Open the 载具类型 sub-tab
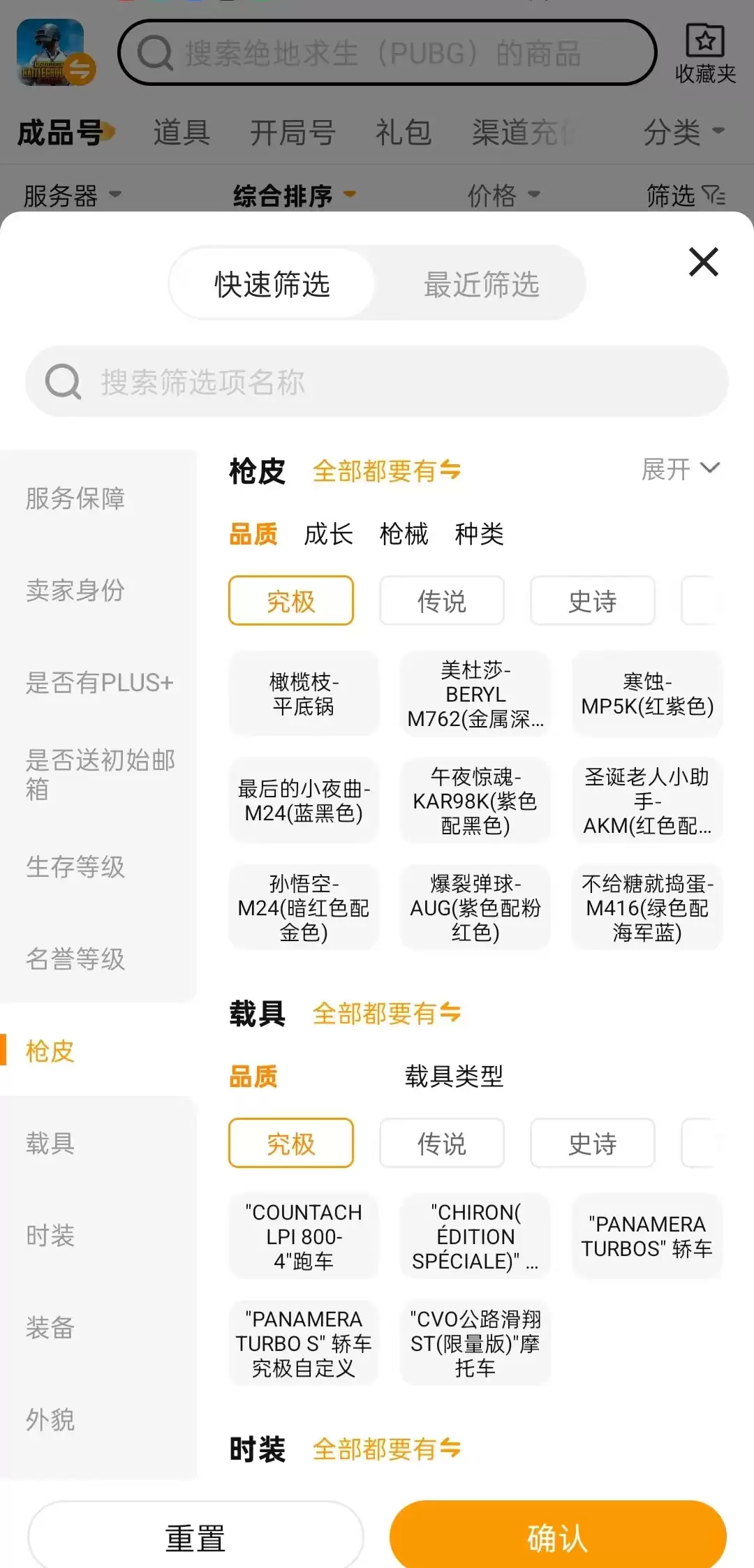Viewport: 754px width, 1568px height. (x=454, y=1076)
